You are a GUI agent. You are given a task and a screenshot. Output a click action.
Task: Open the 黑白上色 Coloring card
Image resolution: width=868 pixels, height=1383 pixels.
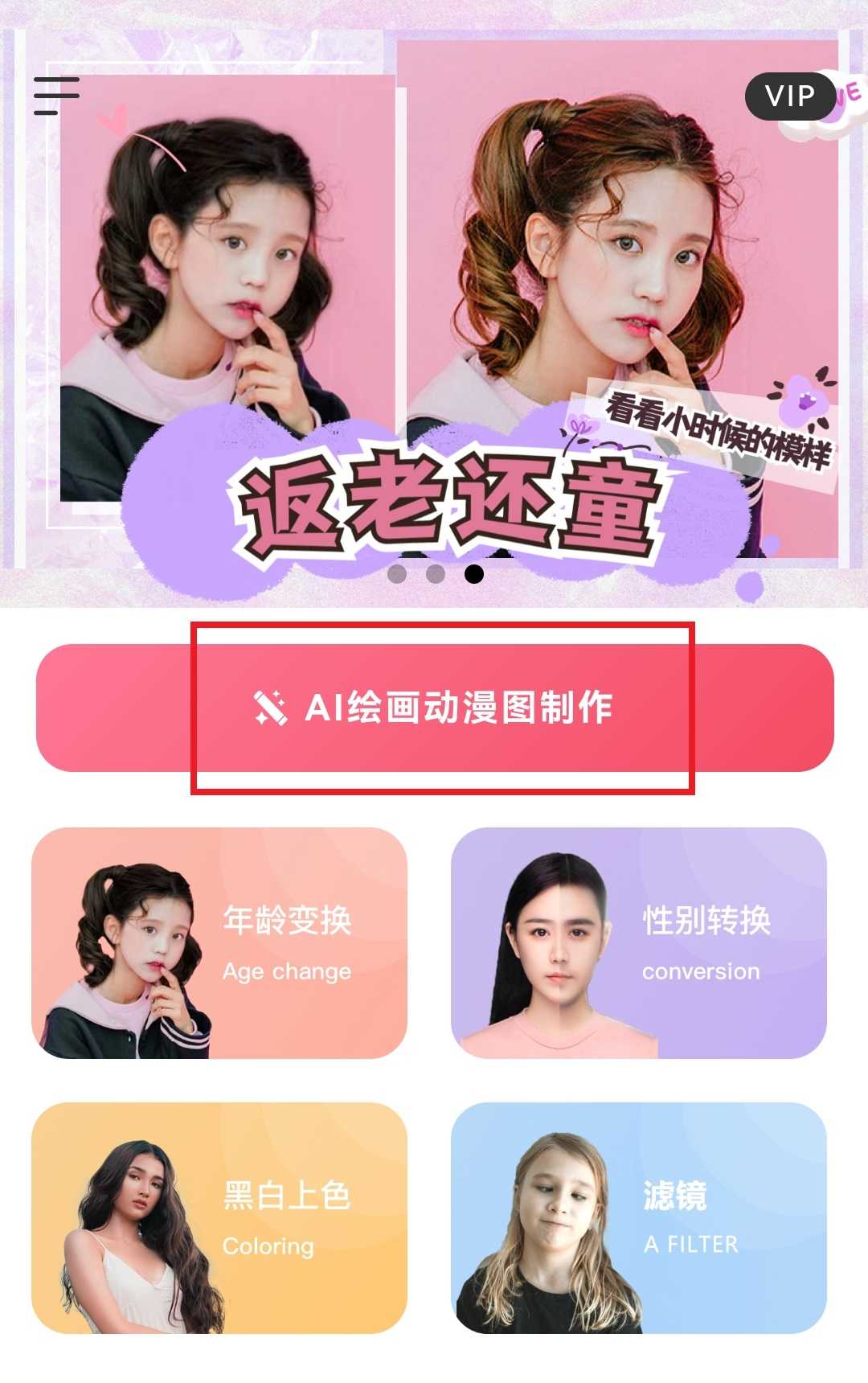tap(219, 1218)
